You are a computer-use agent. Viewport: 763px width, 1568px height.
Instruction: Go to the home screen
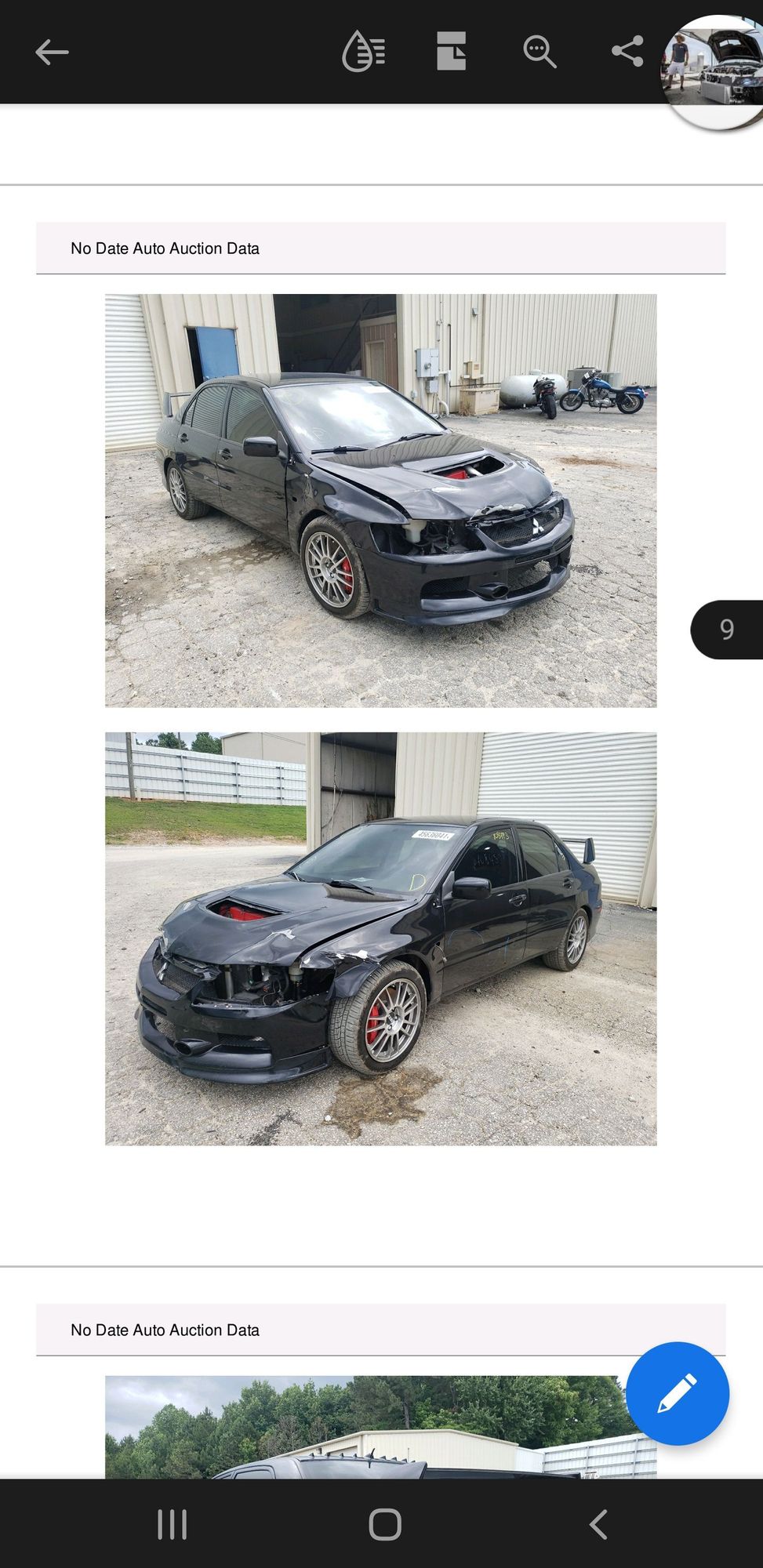[x=384, y=1525]
